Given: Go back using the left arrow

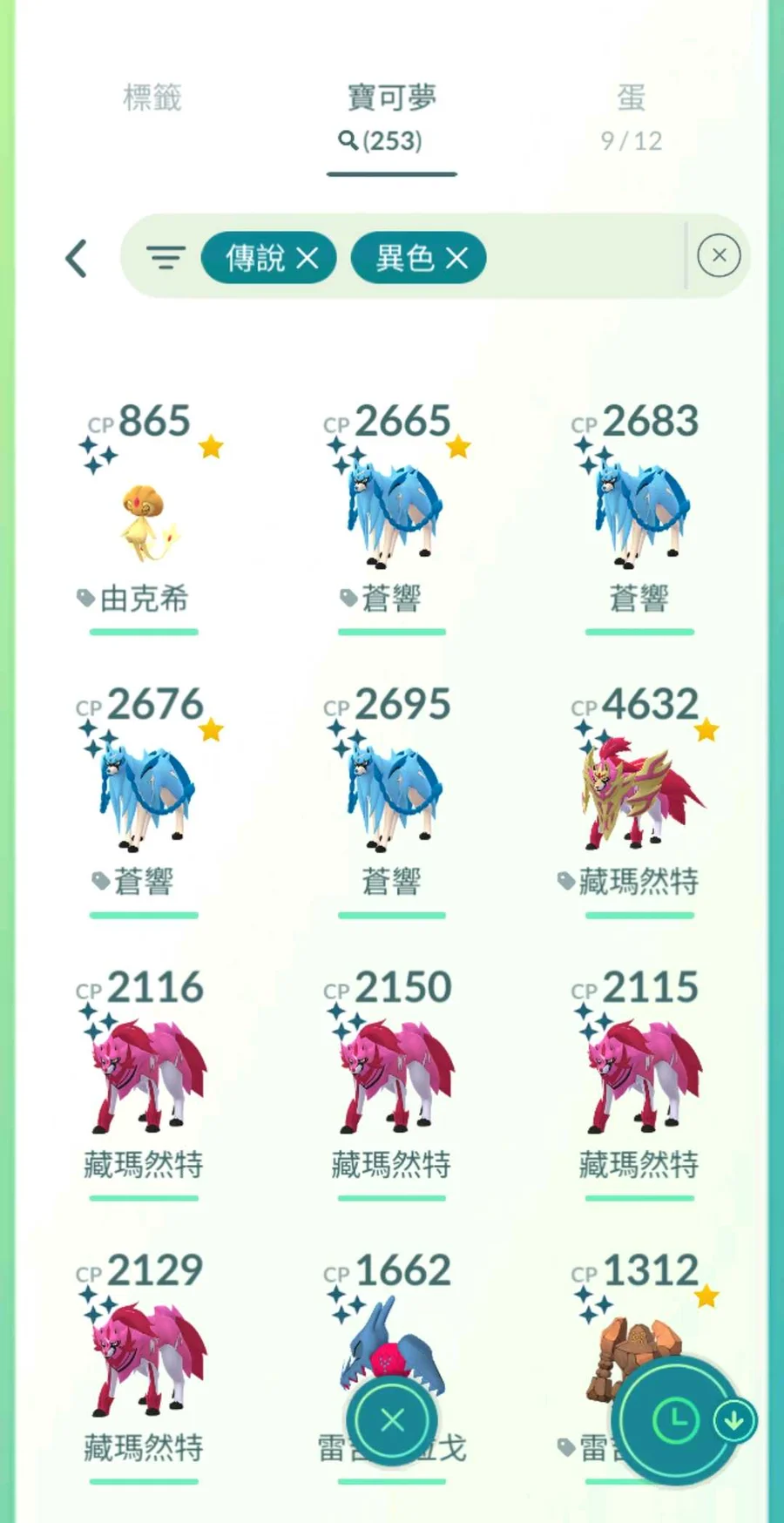Looking at the screenshot, I should (x=77, y=258).
